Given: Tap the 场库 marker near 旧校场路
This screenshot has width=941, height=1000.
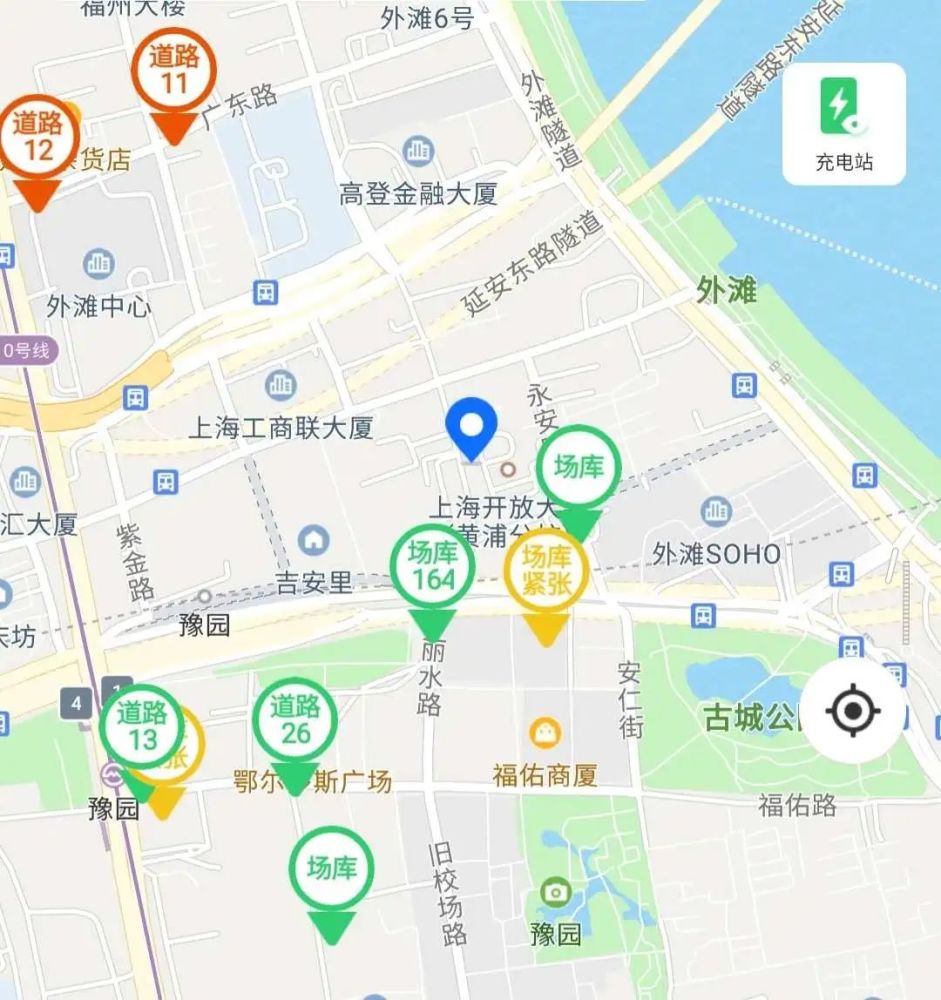Looking at the screenshot, I should [332, 868].
